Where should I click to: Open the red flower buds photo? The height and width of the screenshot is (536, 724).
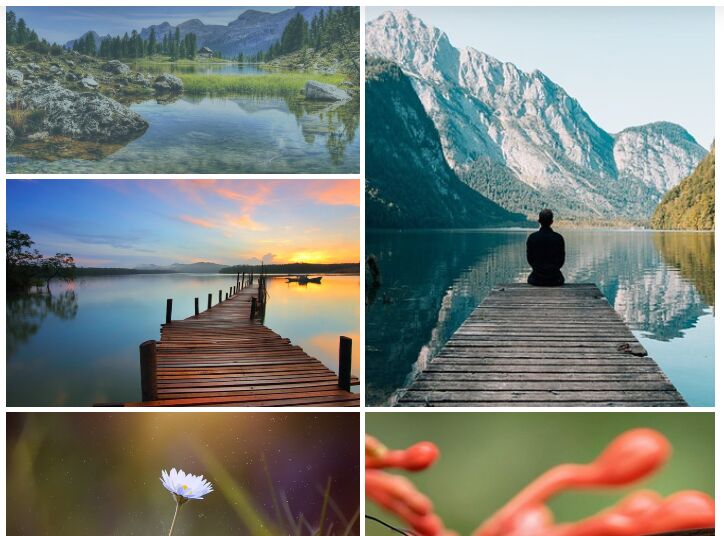pos(540,474)
